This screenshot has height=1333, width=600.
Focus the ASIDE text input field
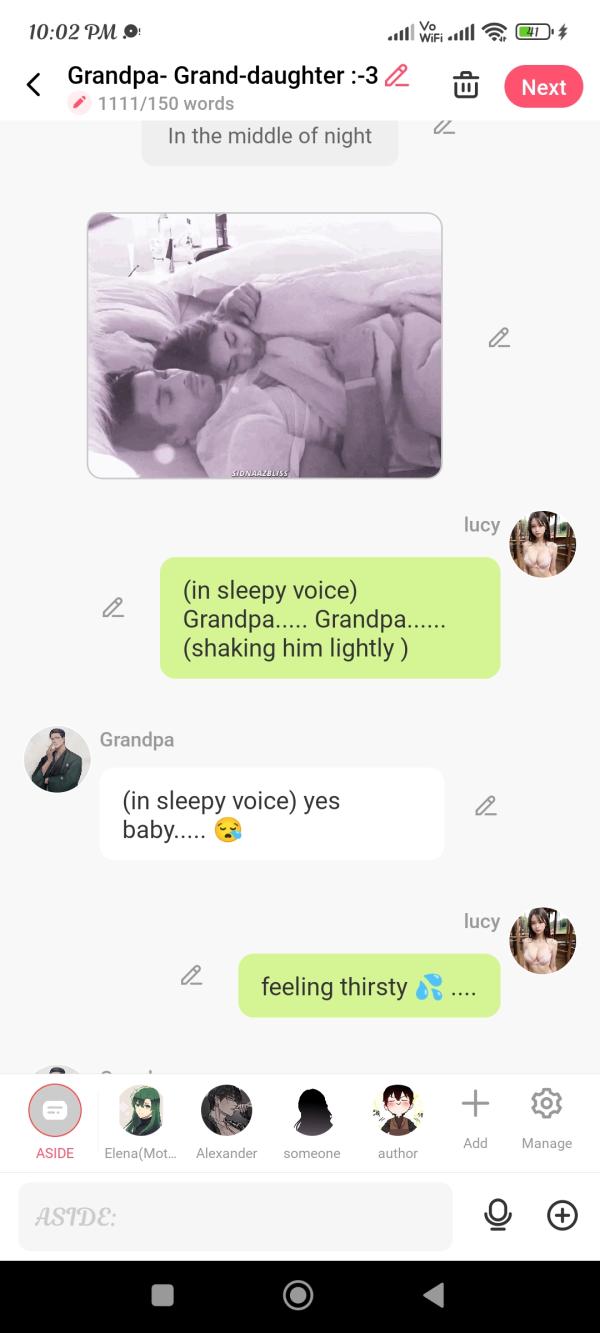point(235,1216)
